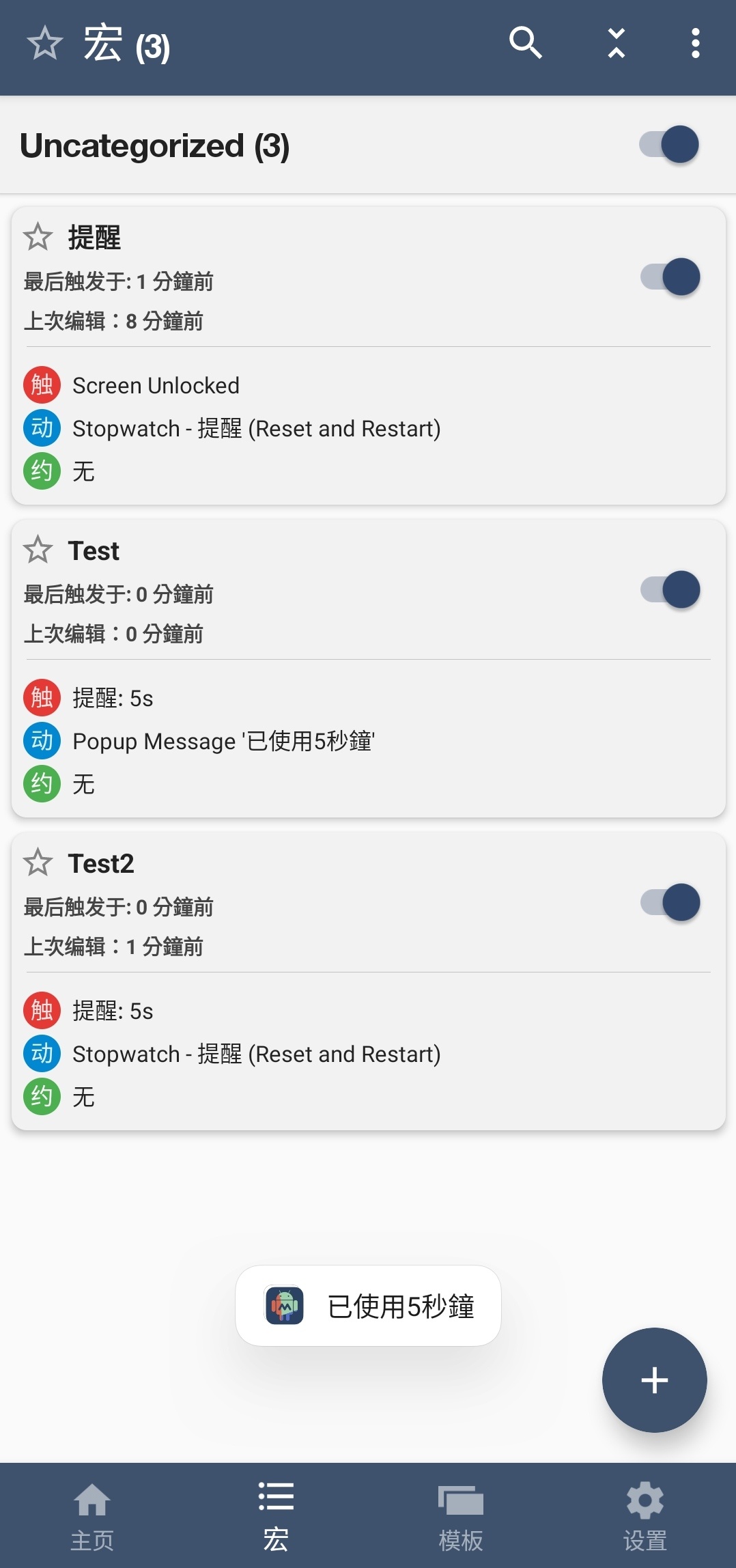Tap the favorites star next to 宏 title

coord(45,43)
